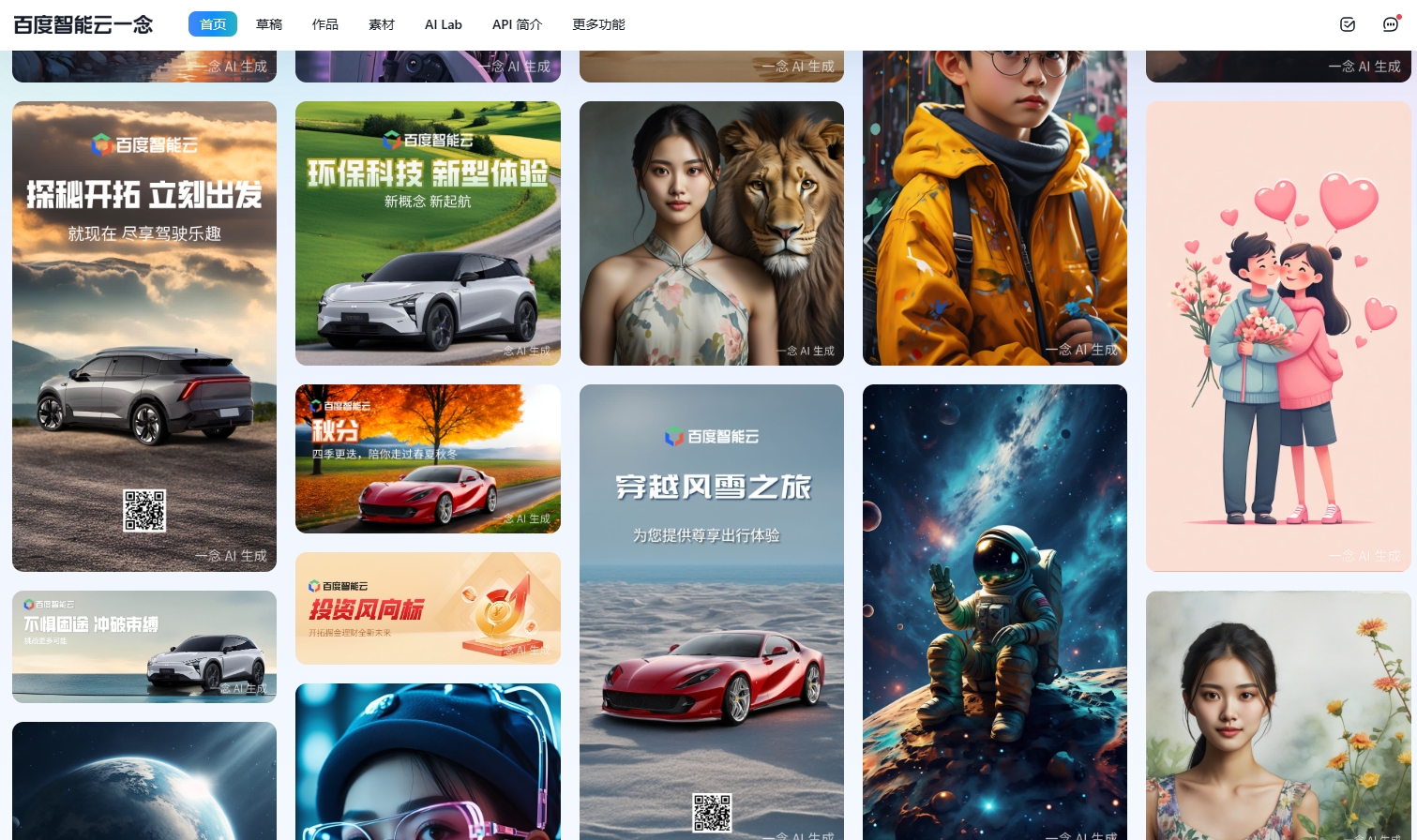Open the 秋分 red car banner
The width and height of the screenshot is (1417, 840).
pos(428,458)
